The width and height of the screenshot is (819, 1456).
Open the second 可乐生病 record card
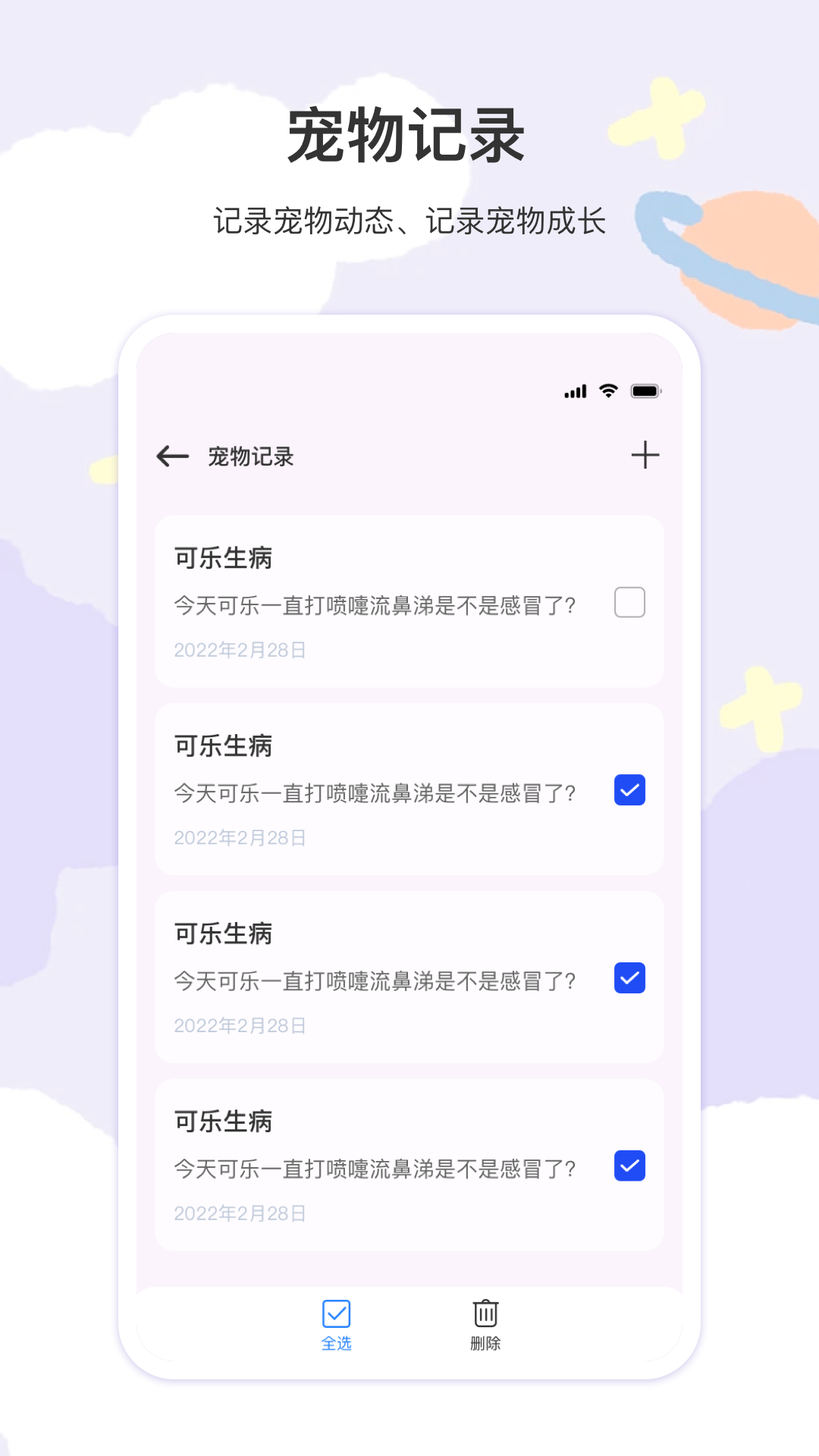click(x=379, y=789)
